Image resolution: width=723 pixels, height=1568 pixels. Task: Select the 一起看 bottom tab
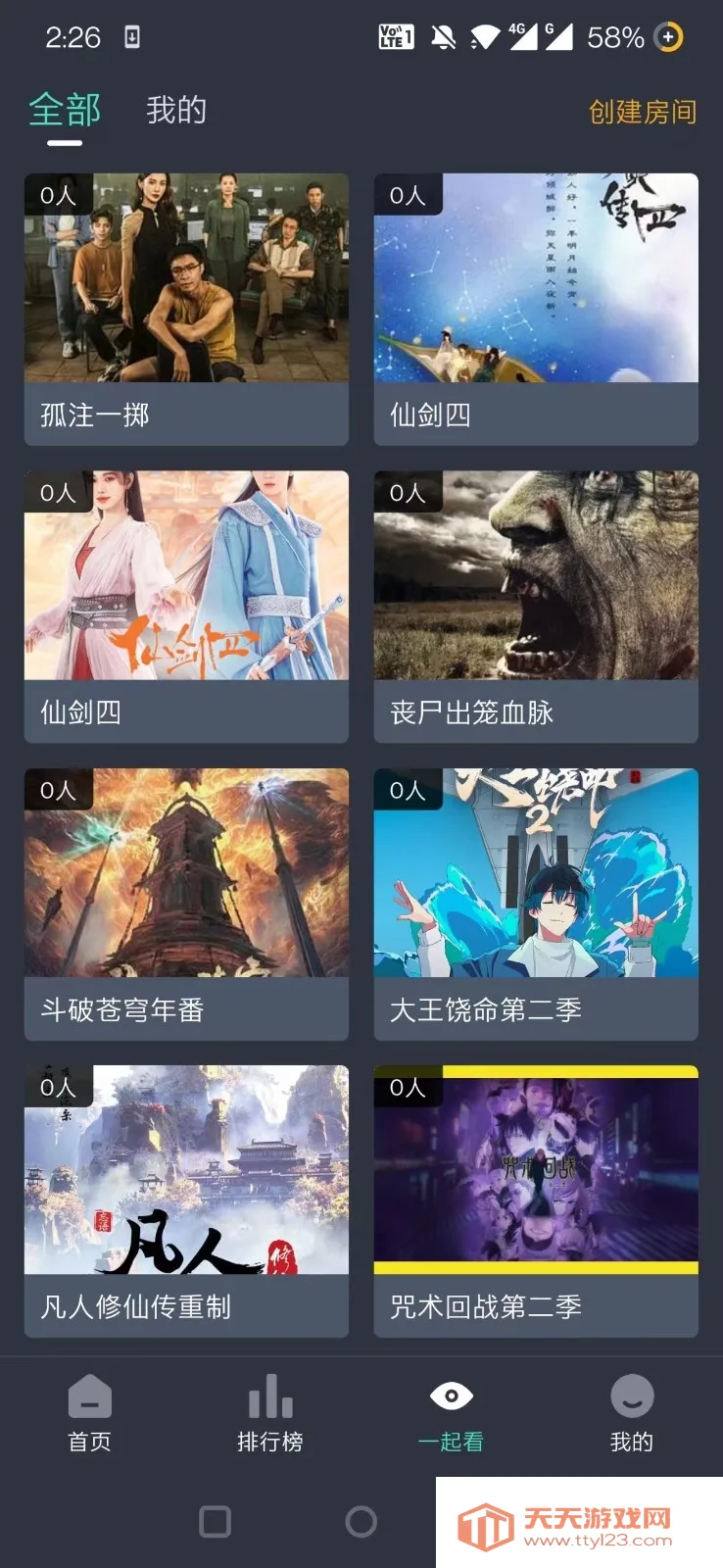coord(451,1413)
